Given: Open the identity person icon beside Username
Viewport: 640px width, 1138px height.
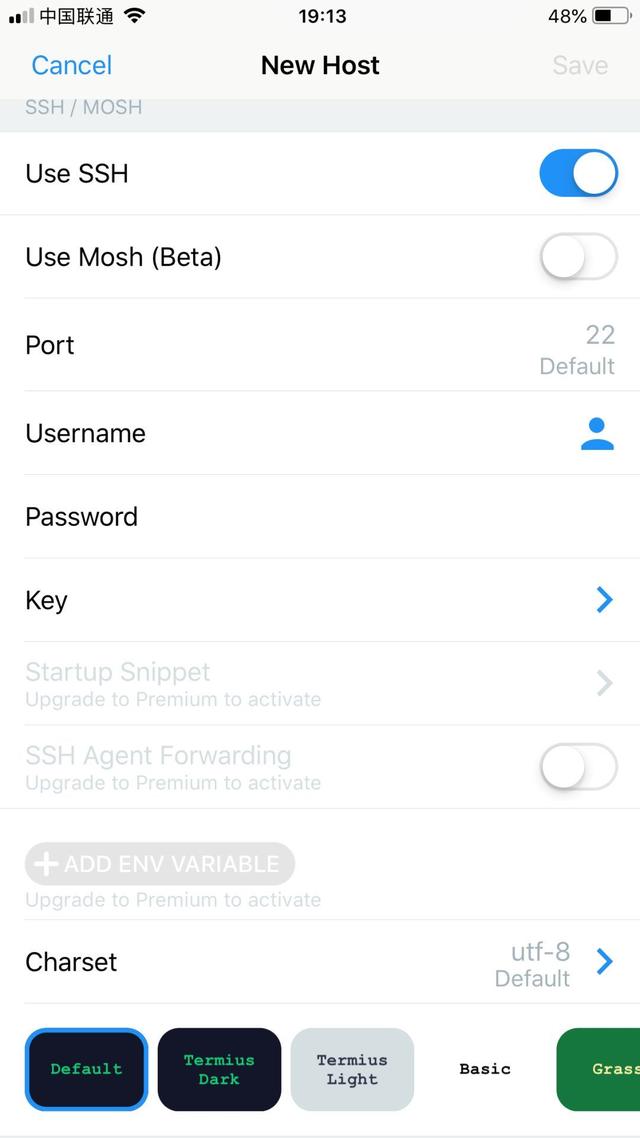Looking at the screenshot, I should pos(597,434).
